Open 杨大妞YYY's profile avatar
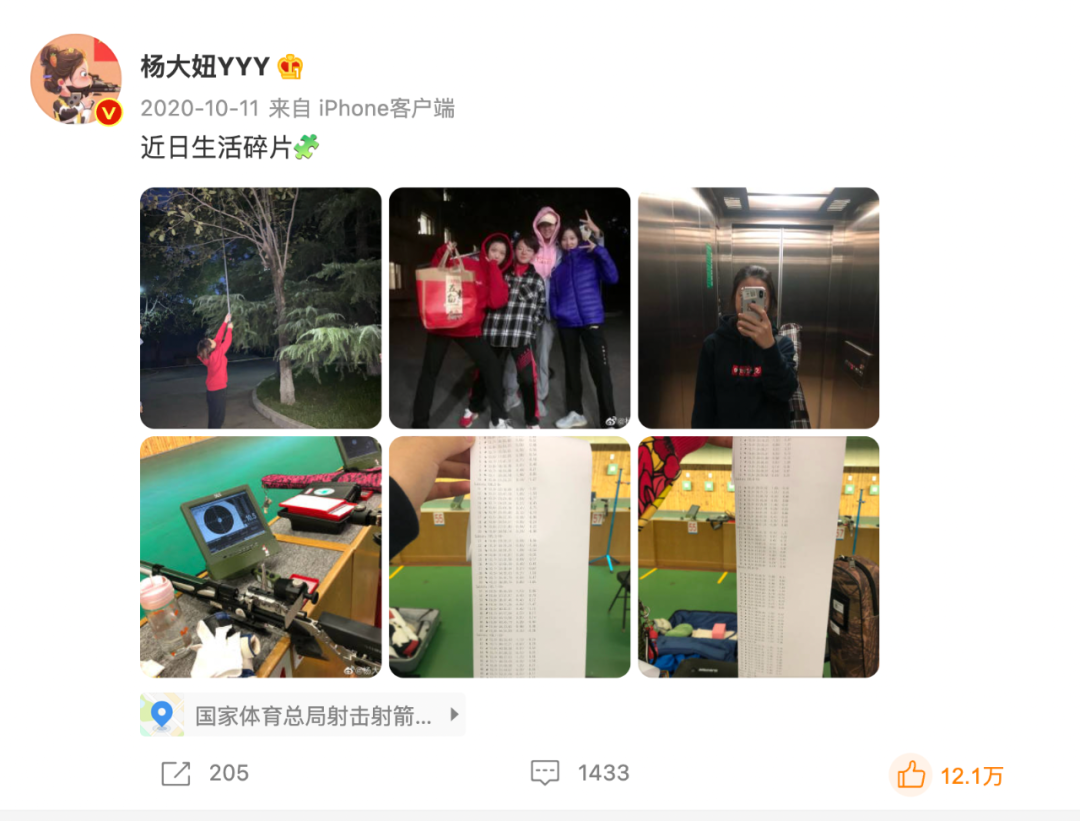 pos(76,79)
